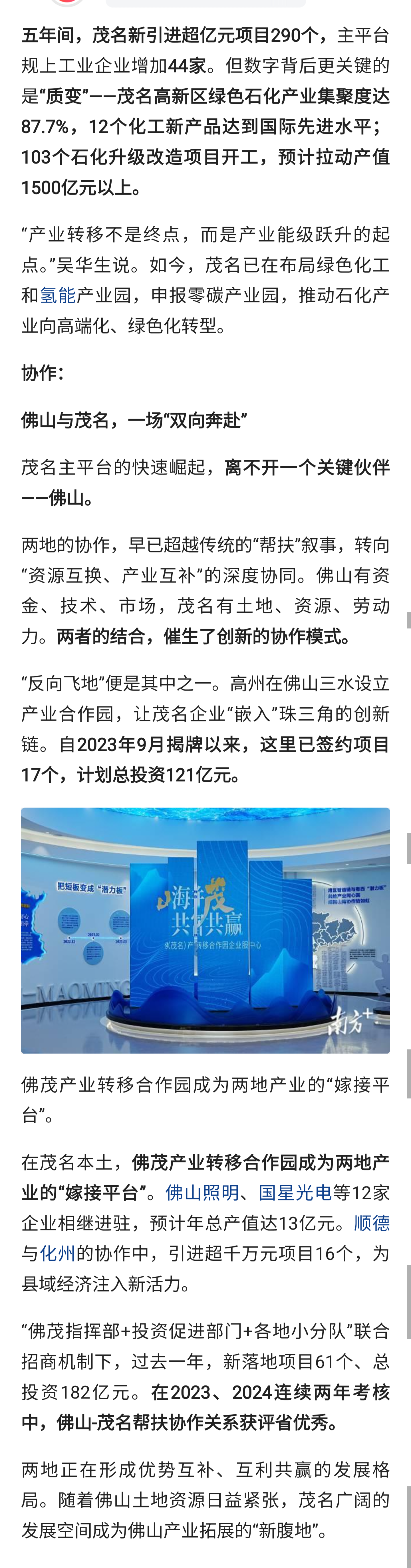
Task: Open the 顺德 keyword link
Action: (x=371, y=1223)
